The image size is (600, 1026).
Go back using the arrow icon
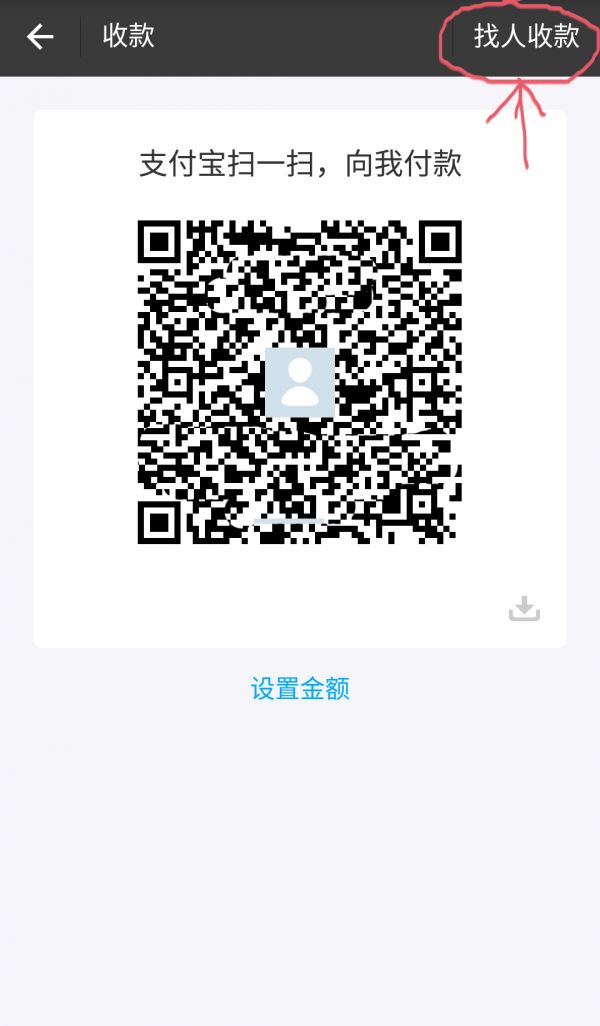40,37
